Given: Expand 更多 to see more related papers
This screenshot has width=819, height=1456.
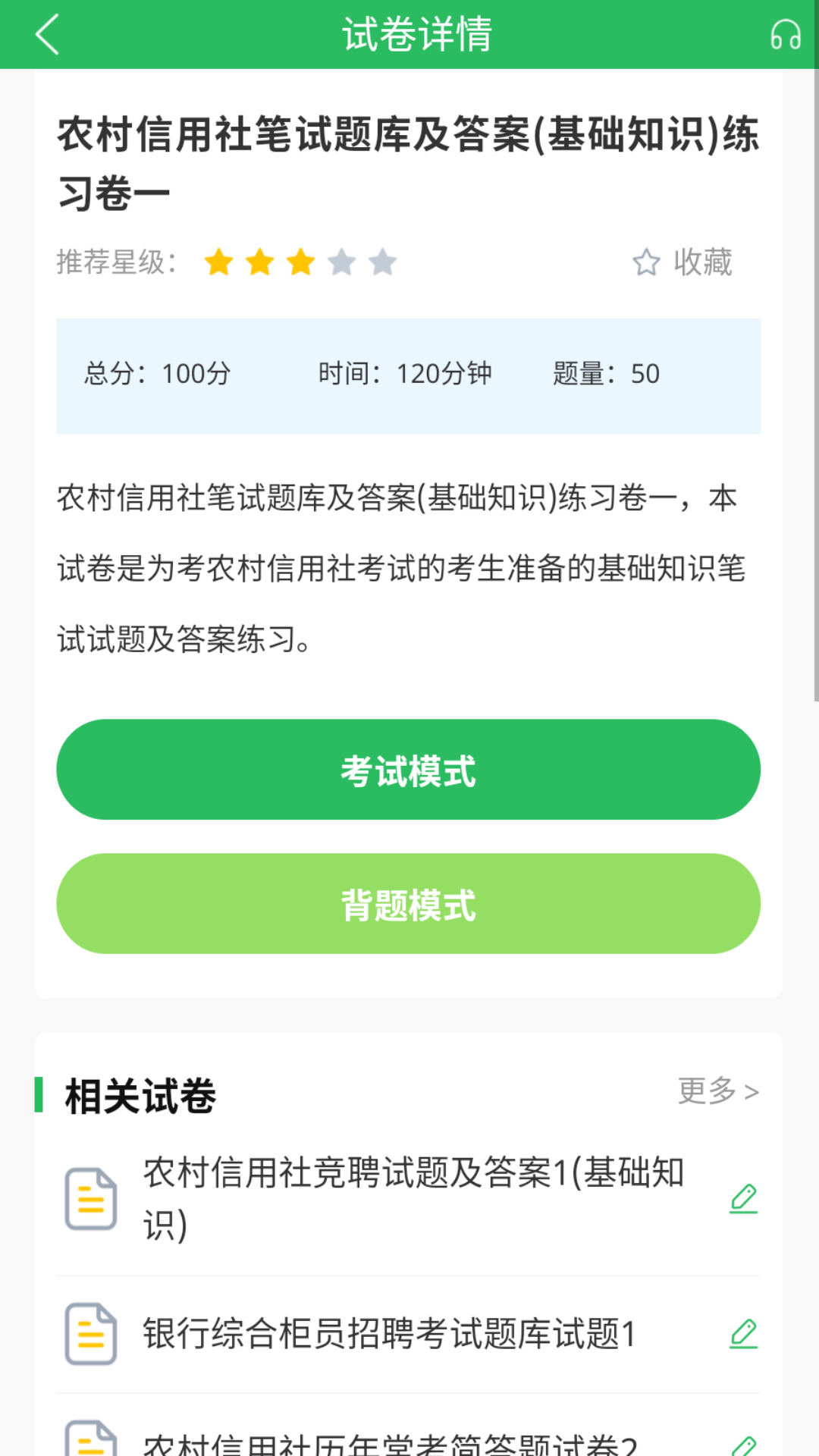Looking at the screenshot, I should [717, 1092].
